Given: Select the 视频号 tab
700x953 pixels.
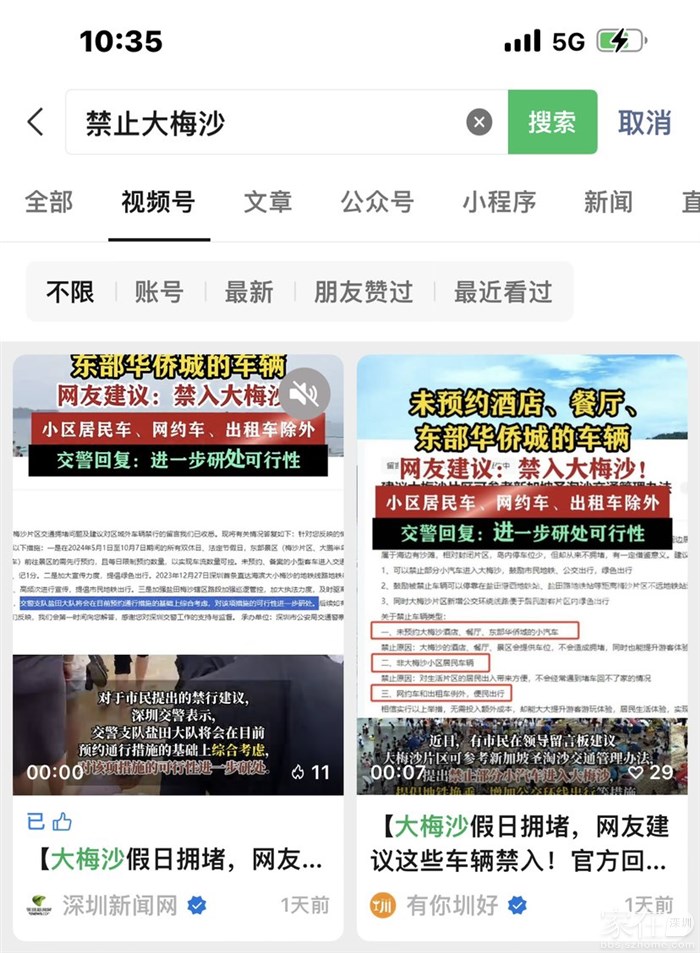Looking at the screenshot, I should tap(158, 202).
